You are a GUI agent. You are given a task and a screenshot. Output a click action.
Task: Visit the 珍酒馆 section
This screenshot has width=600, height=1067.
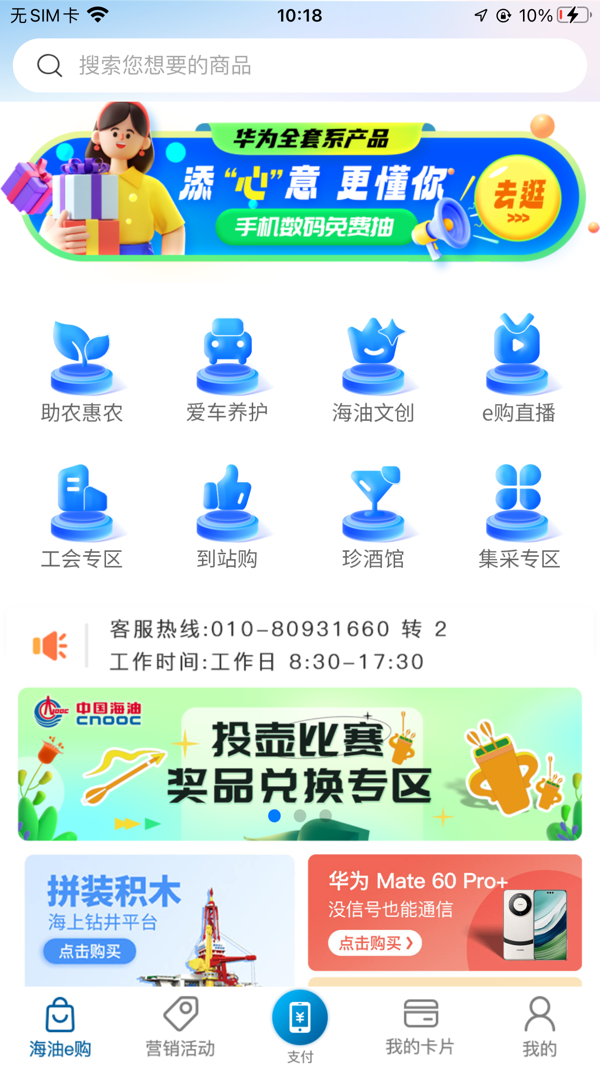click(373, 516)
